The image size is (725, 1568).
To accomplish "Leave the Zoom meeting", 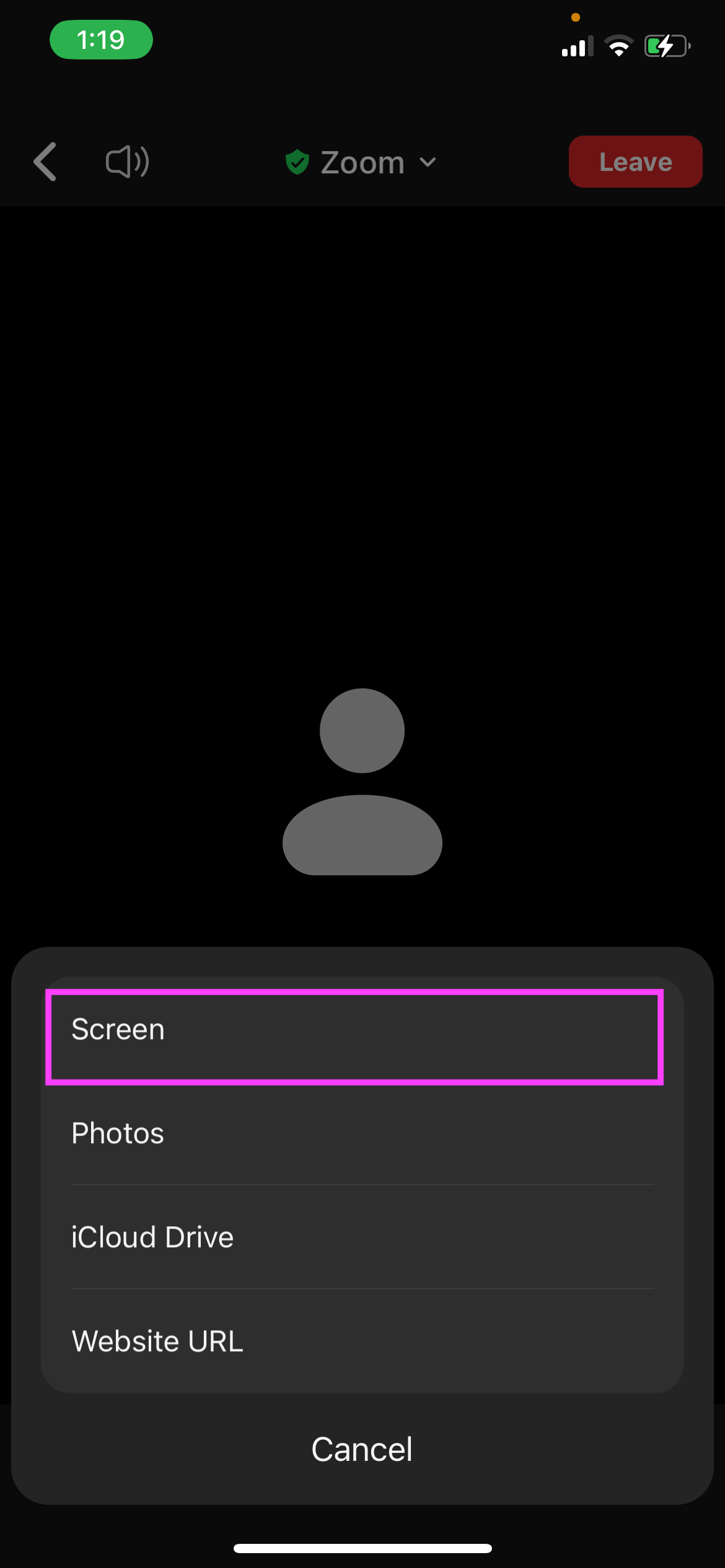I will pyautogui.click(x=635, y=162).
